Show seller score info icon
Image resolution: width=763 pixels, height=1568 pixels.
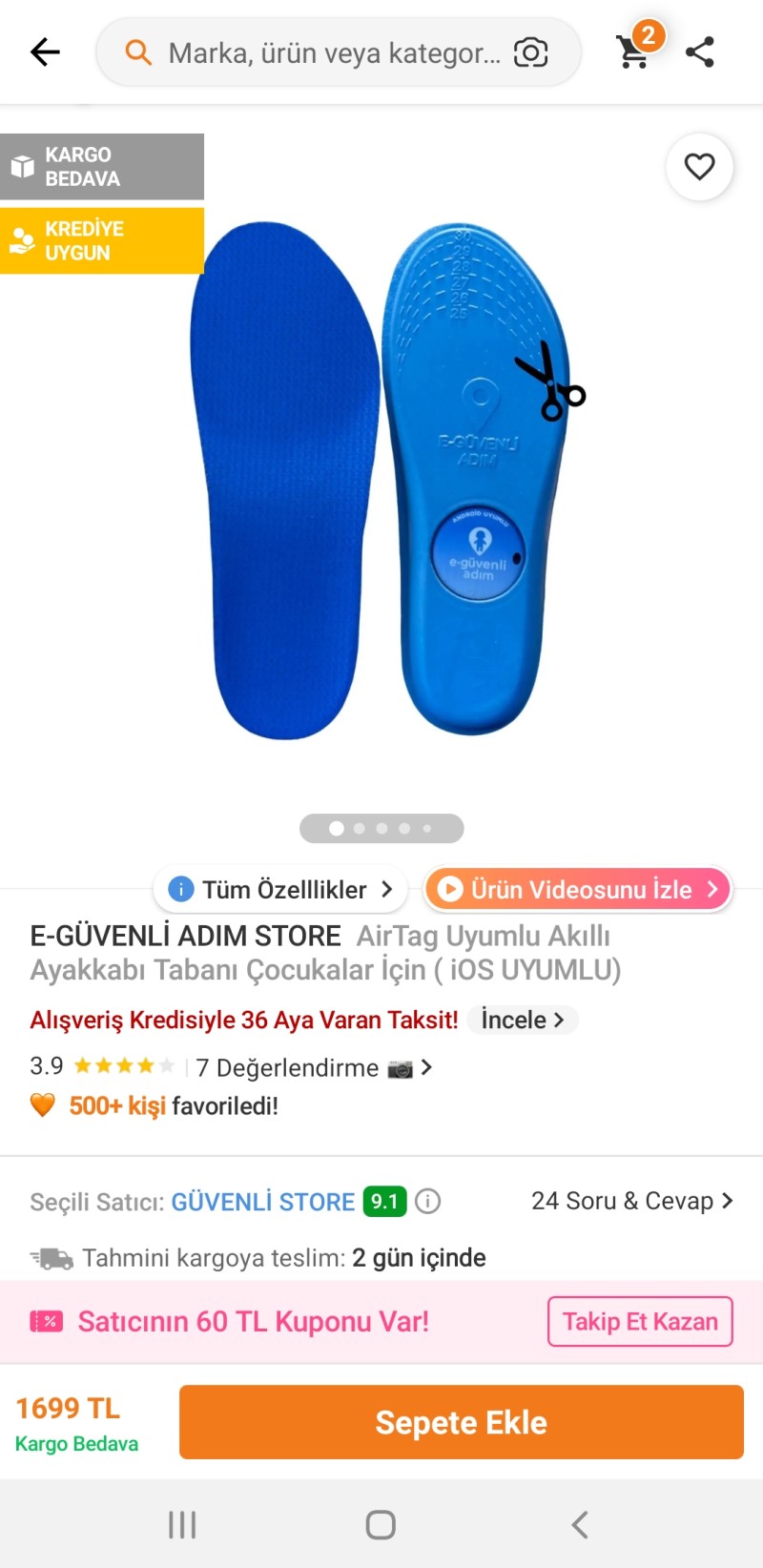(x=428, y=1201)
